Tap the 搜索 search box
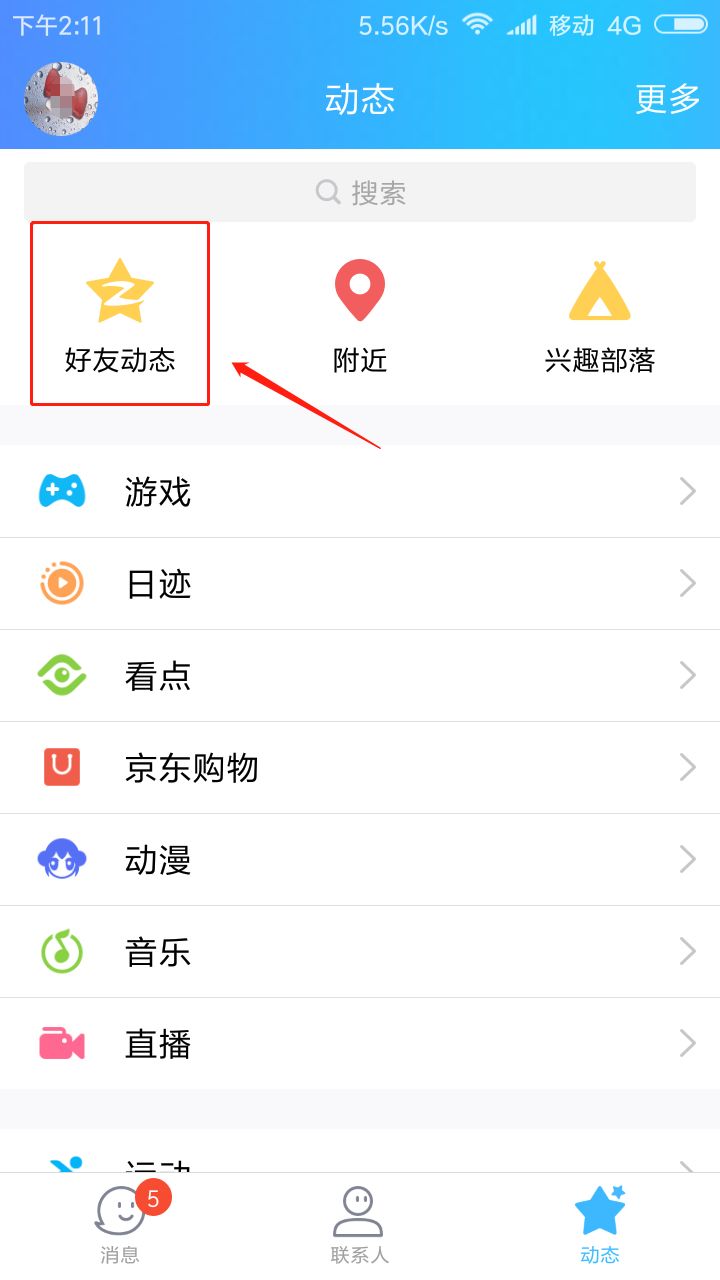The image size is (720, 1280). (360, 192)
